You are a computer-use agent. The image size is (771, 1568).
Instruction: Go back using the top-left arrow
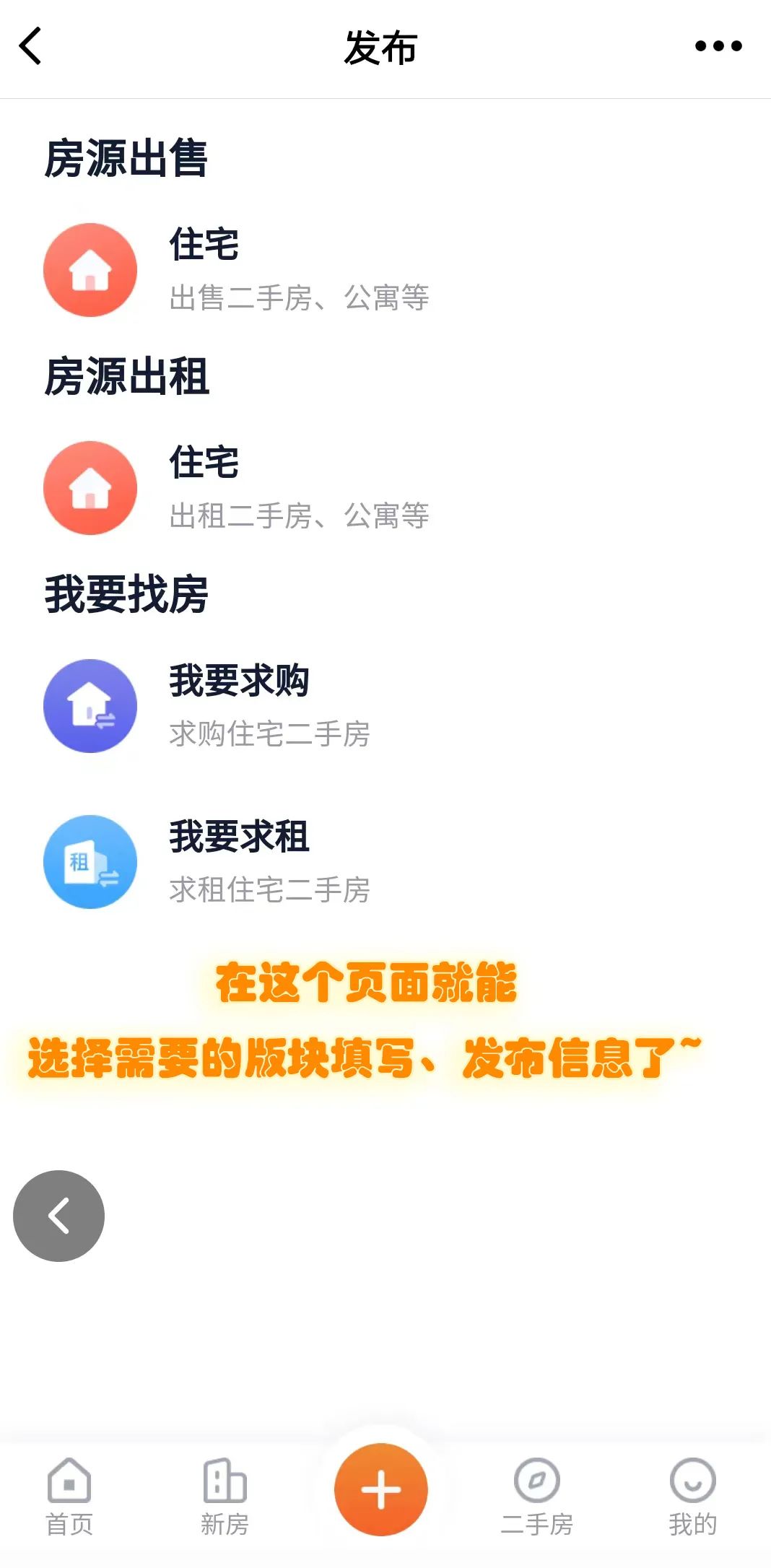point(30,46)
